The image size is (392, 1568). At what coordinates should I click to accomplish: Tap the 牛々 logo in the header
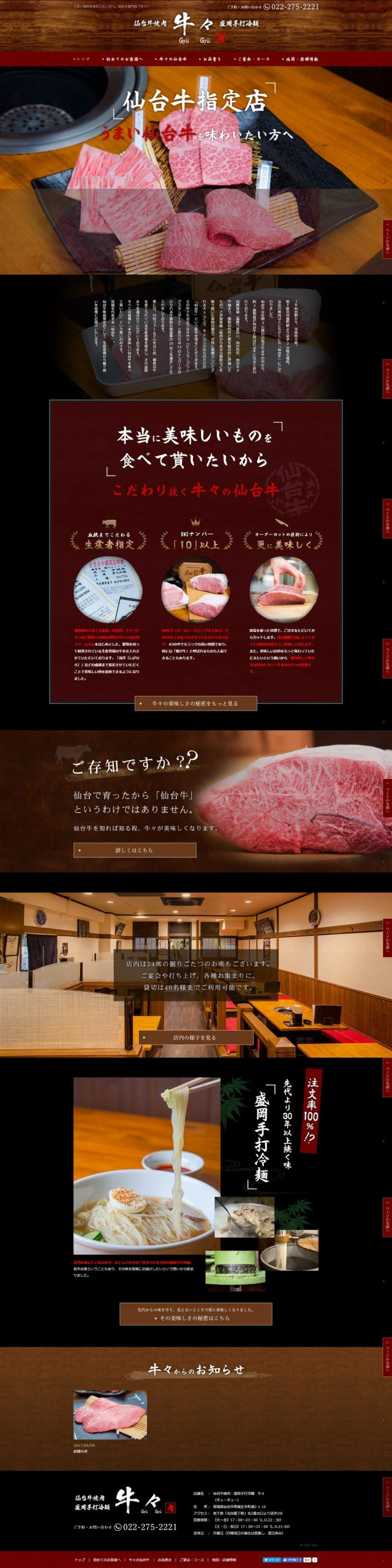(195, 28)
